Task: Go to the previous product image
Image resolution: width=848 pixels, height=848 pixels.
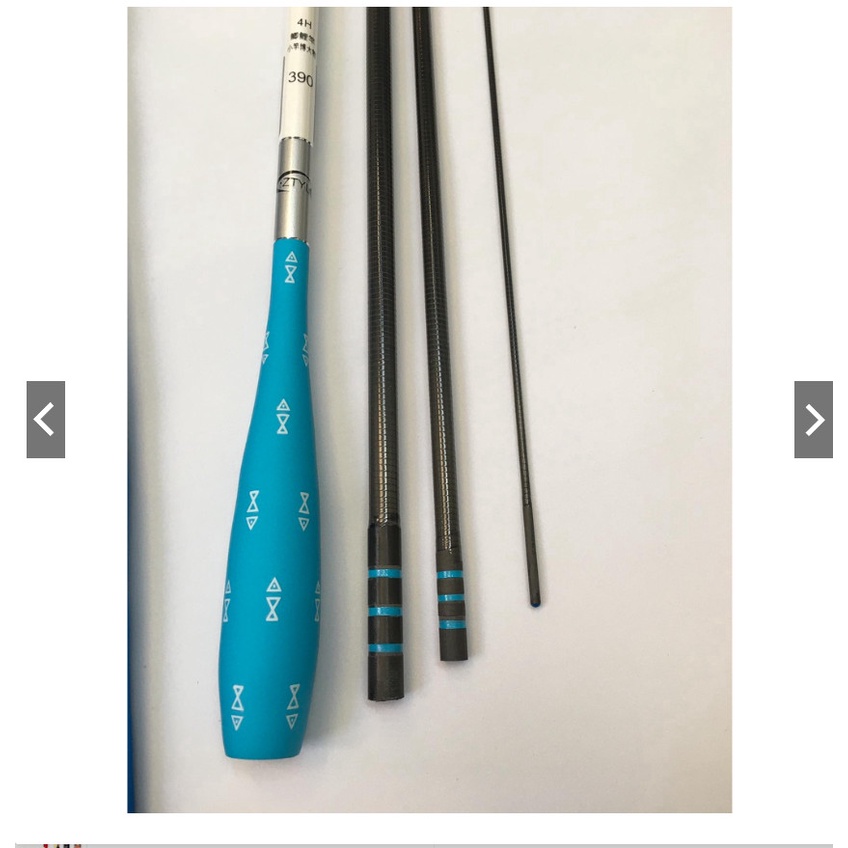Action: coord(45,419)
